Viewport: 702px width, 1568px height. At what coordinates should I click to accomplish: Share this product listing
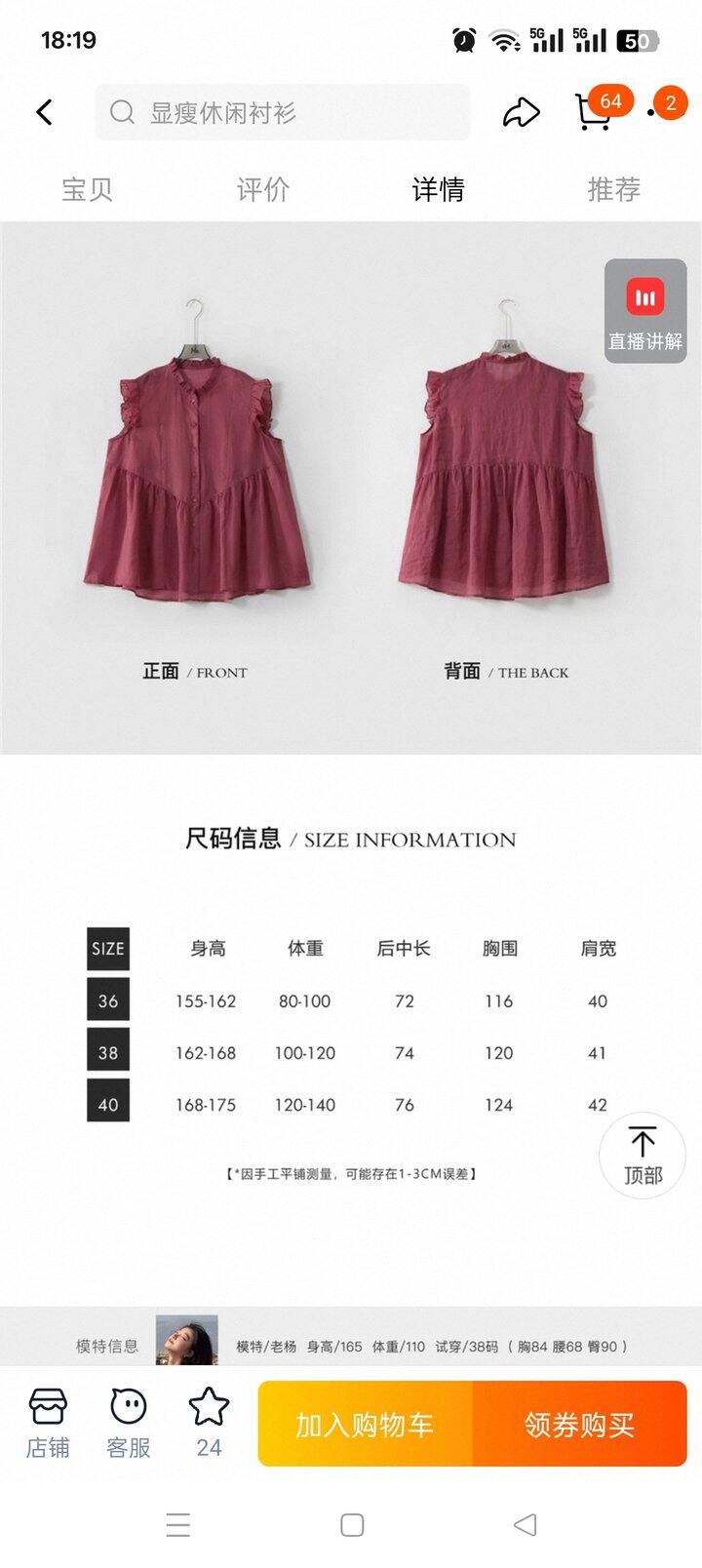pyautogui.click(x=522, y=112)
